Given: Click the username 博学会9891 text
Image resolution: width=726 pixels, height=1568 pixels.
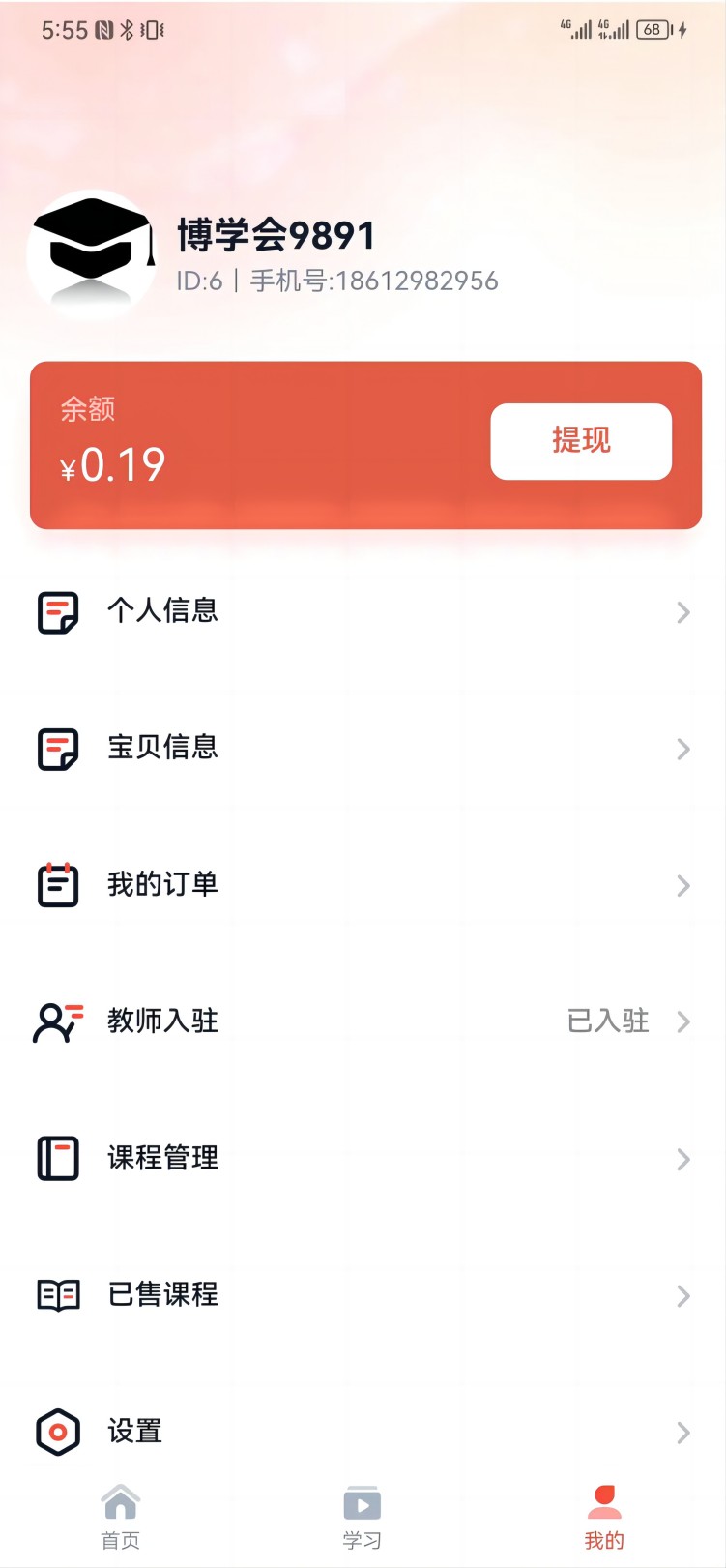Looking at the screenshot, I should [276, 235].
